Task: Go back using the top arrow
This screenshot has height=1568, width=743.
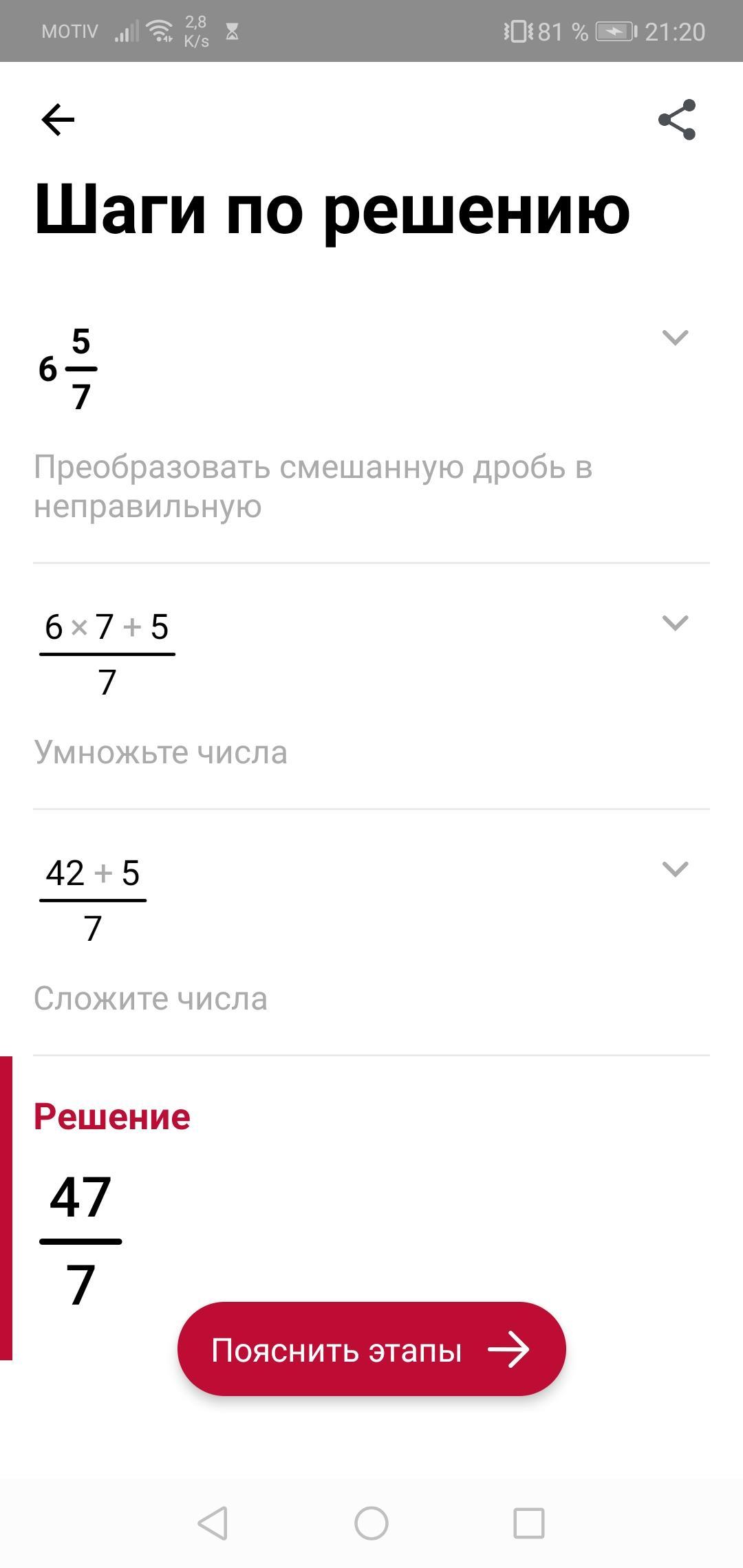Action: (58, 120)
